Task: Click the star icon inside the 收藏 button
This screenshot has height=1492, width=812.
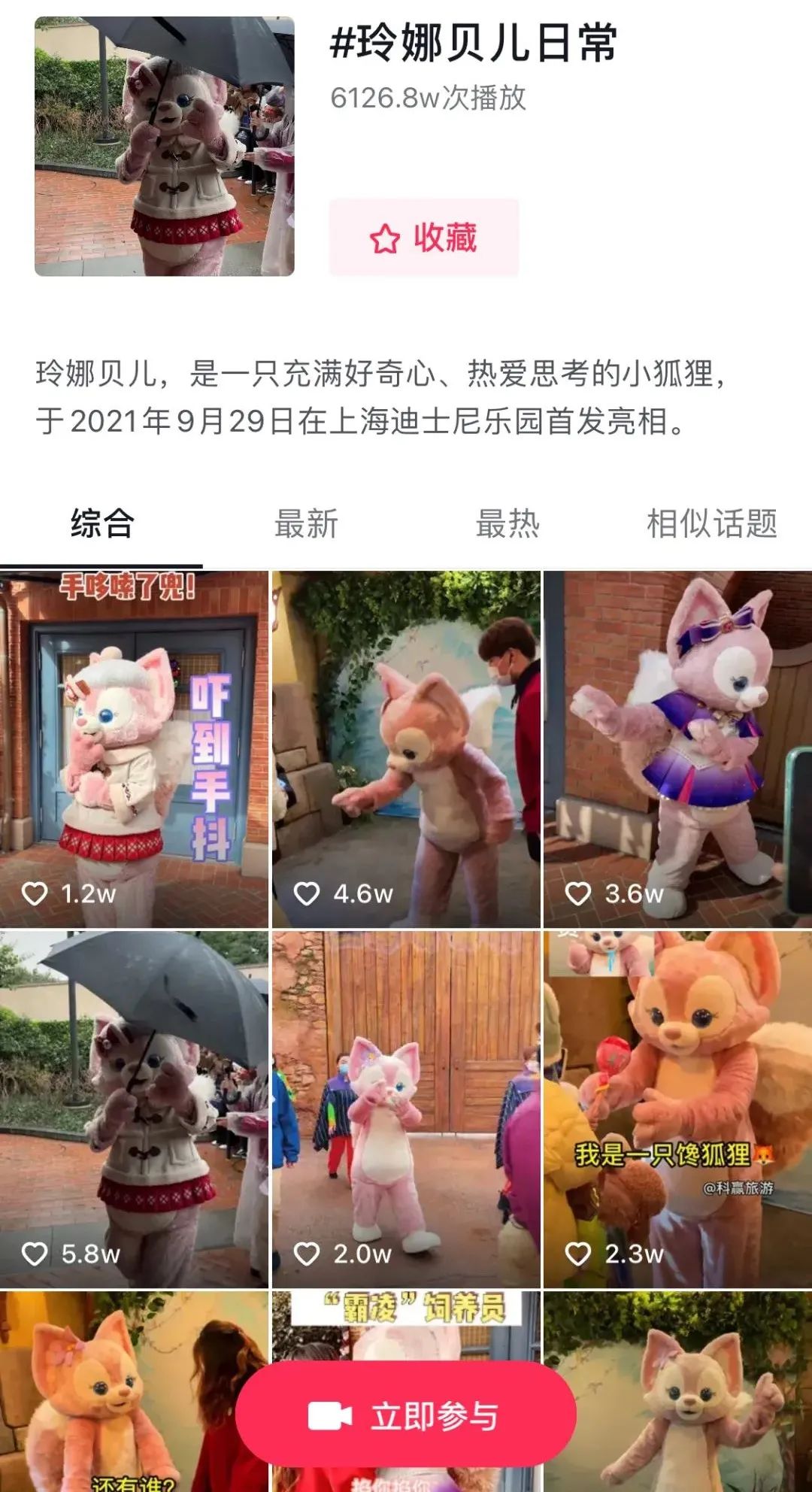Action: pyautogui.click(x=384, y=238)
